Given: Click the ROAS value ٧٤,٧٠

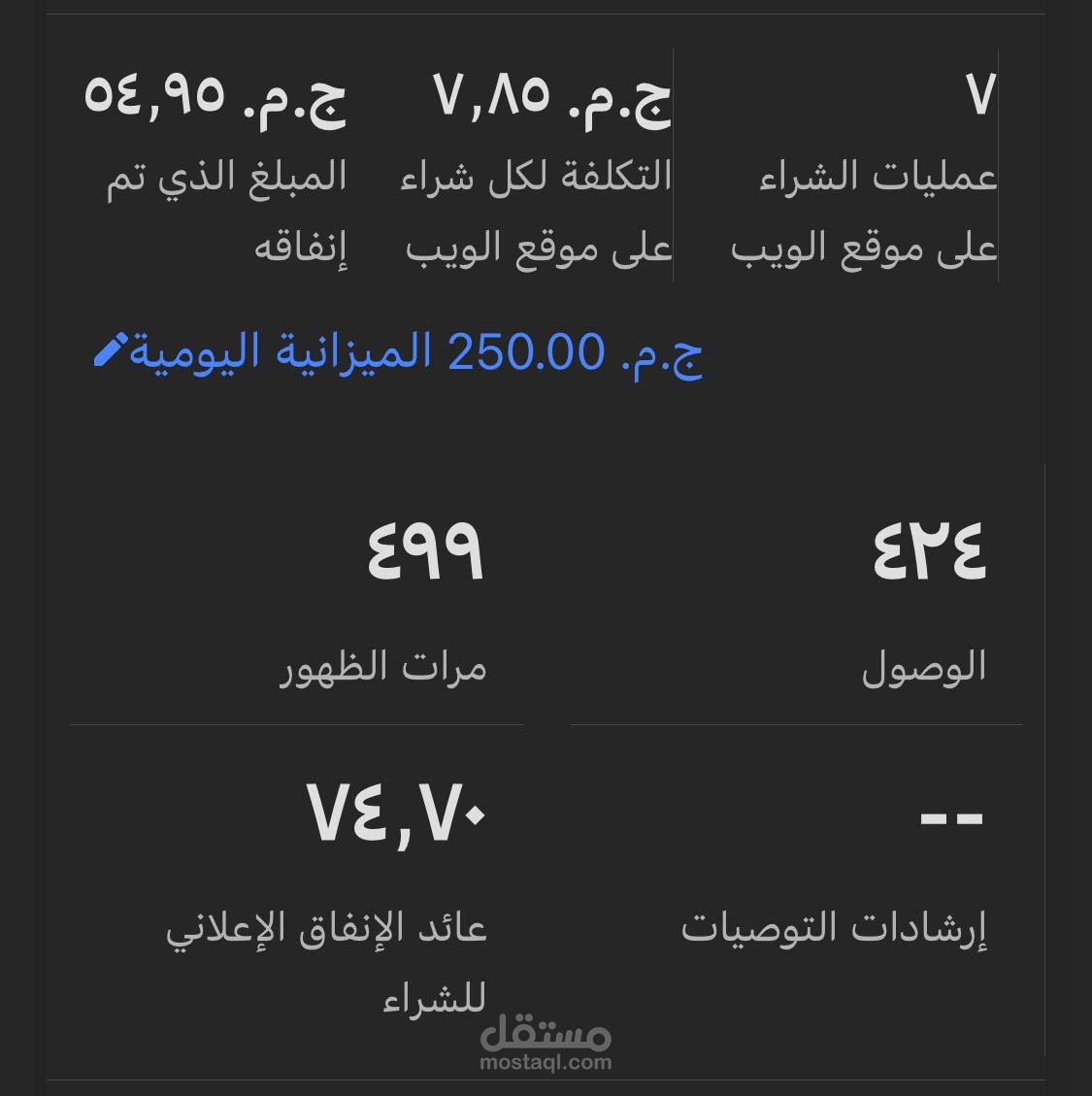Looking at the screenshot, I should [398, 814].
